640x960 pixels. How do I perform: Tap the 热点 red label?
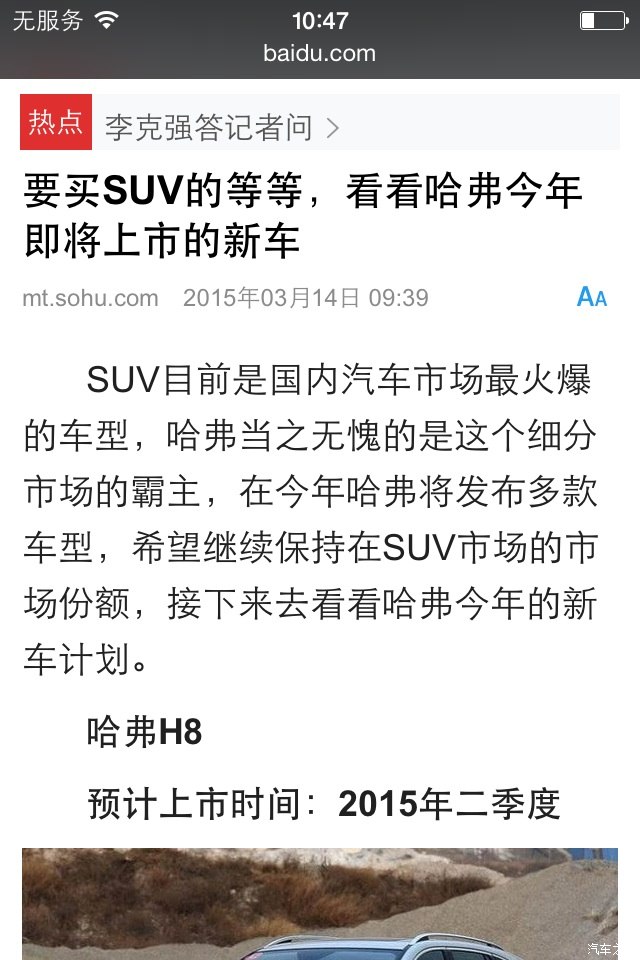click(x=56, y=123)
